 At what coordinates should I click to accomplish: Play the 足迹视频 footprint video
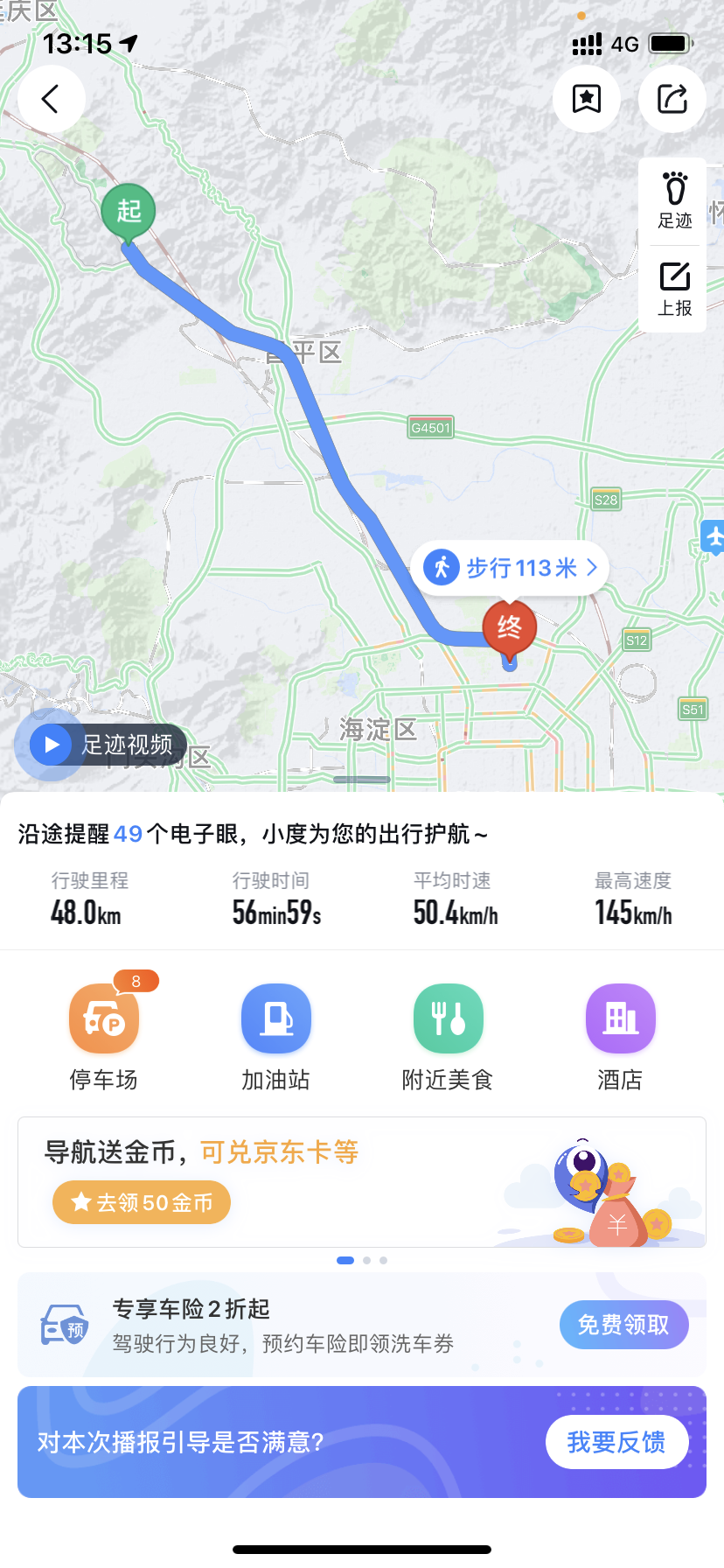101,745
